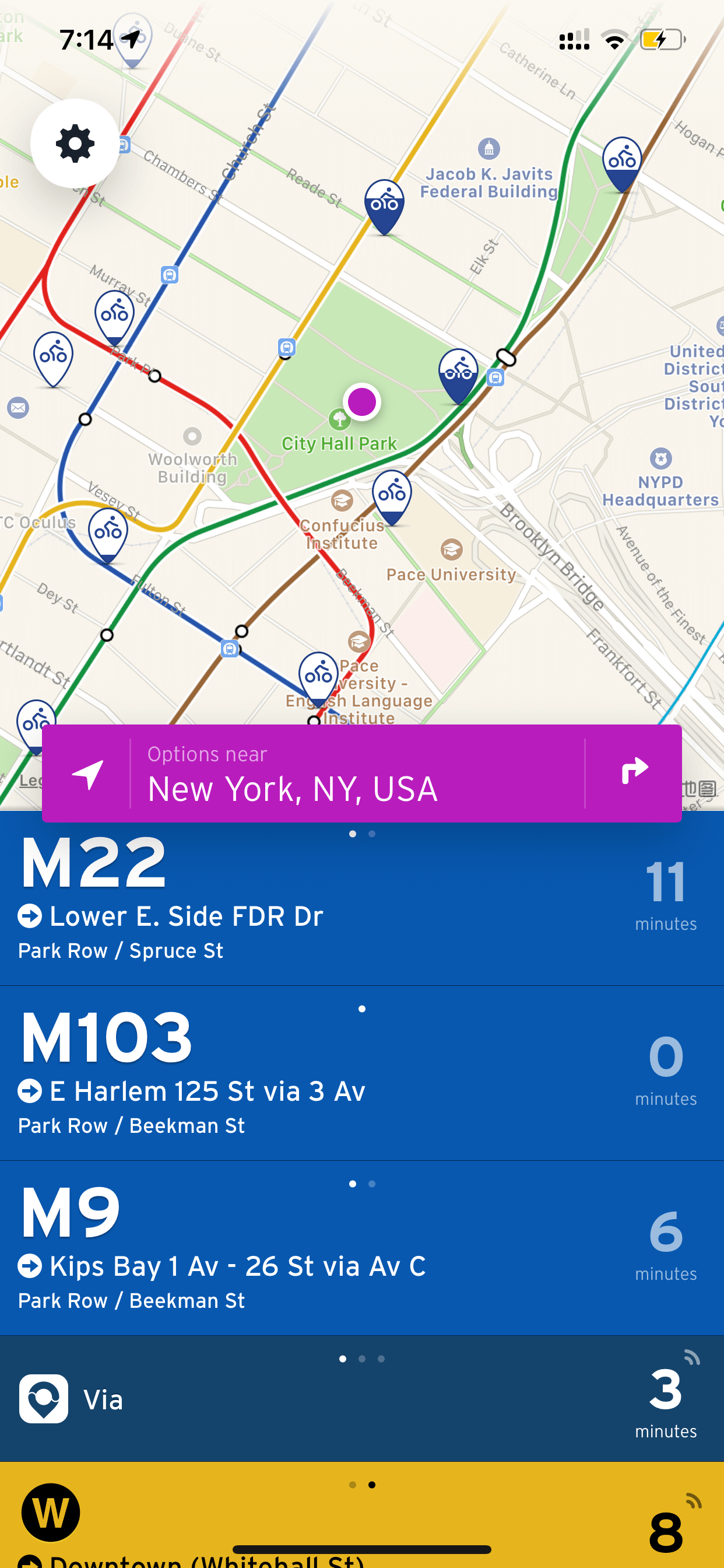This screenshot has height=1568, width=724.
Task: Select the M9 Kips Bay route
Action: point(362,1248)
